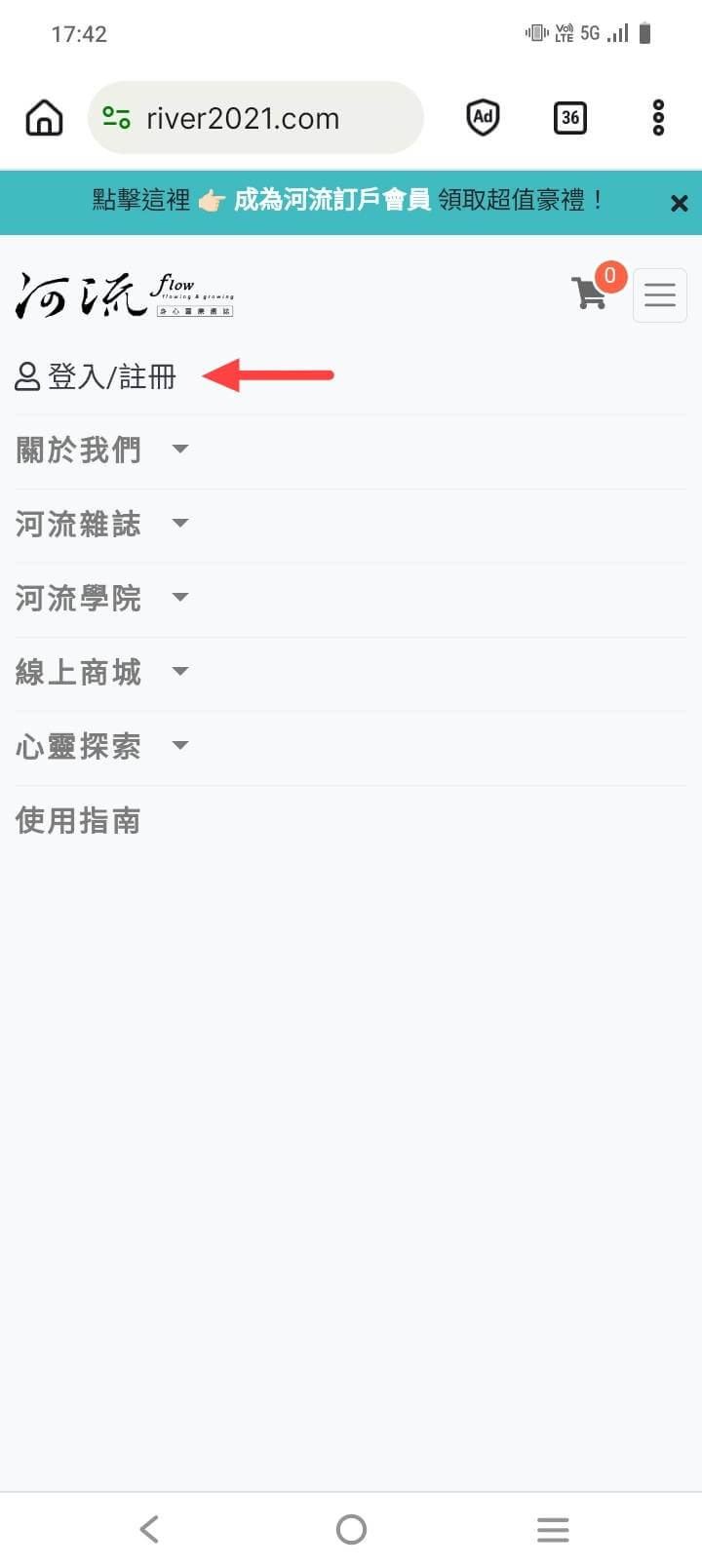Open the 使用指南 page
Viewport: 702px width, 1568px height.
78,821
